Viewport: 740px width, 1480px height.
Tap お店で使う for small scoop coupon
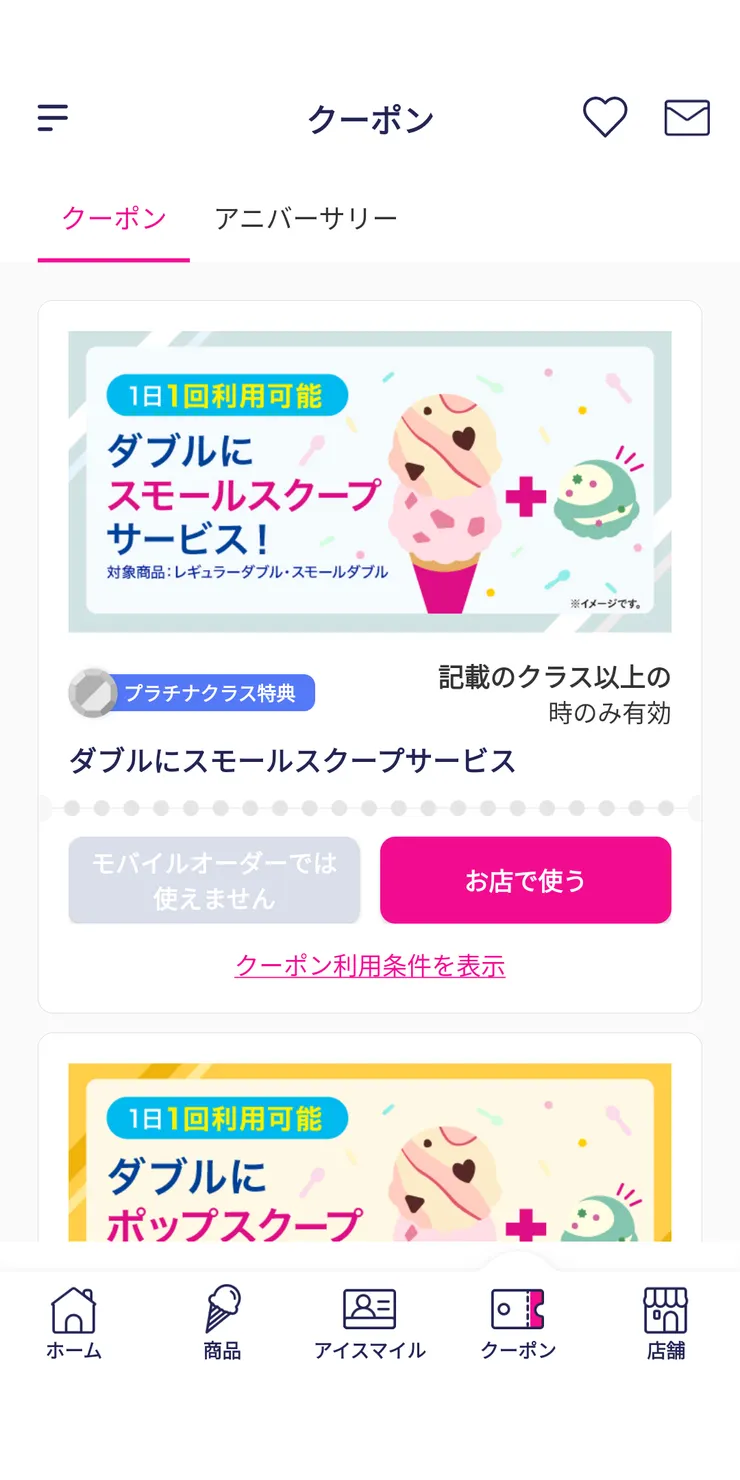pyautogui.click(x=525, y=880)
